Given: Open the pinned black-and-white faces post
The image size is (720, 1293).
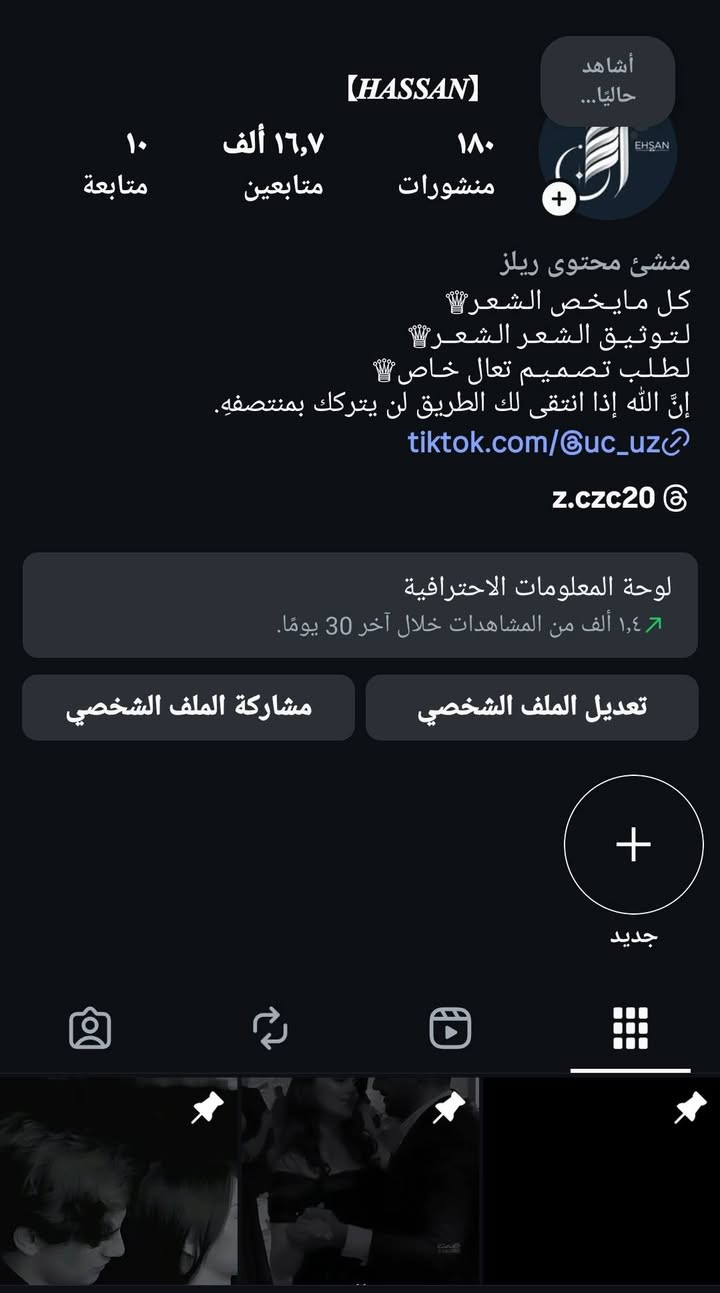Looking at the screenshot, I should 118,1180.
